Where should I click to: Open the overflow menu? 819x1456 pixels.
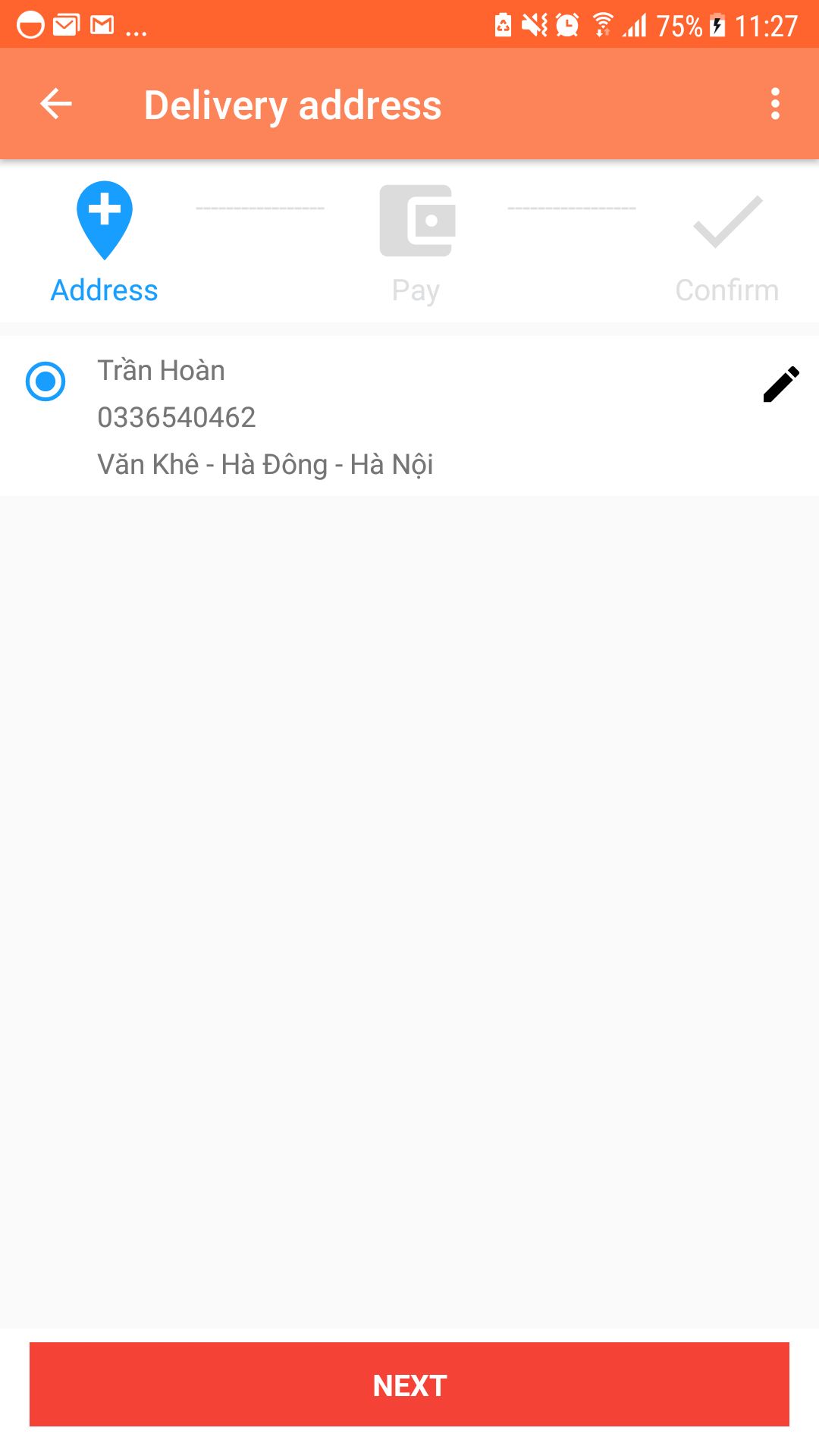[x=775, y=104]
